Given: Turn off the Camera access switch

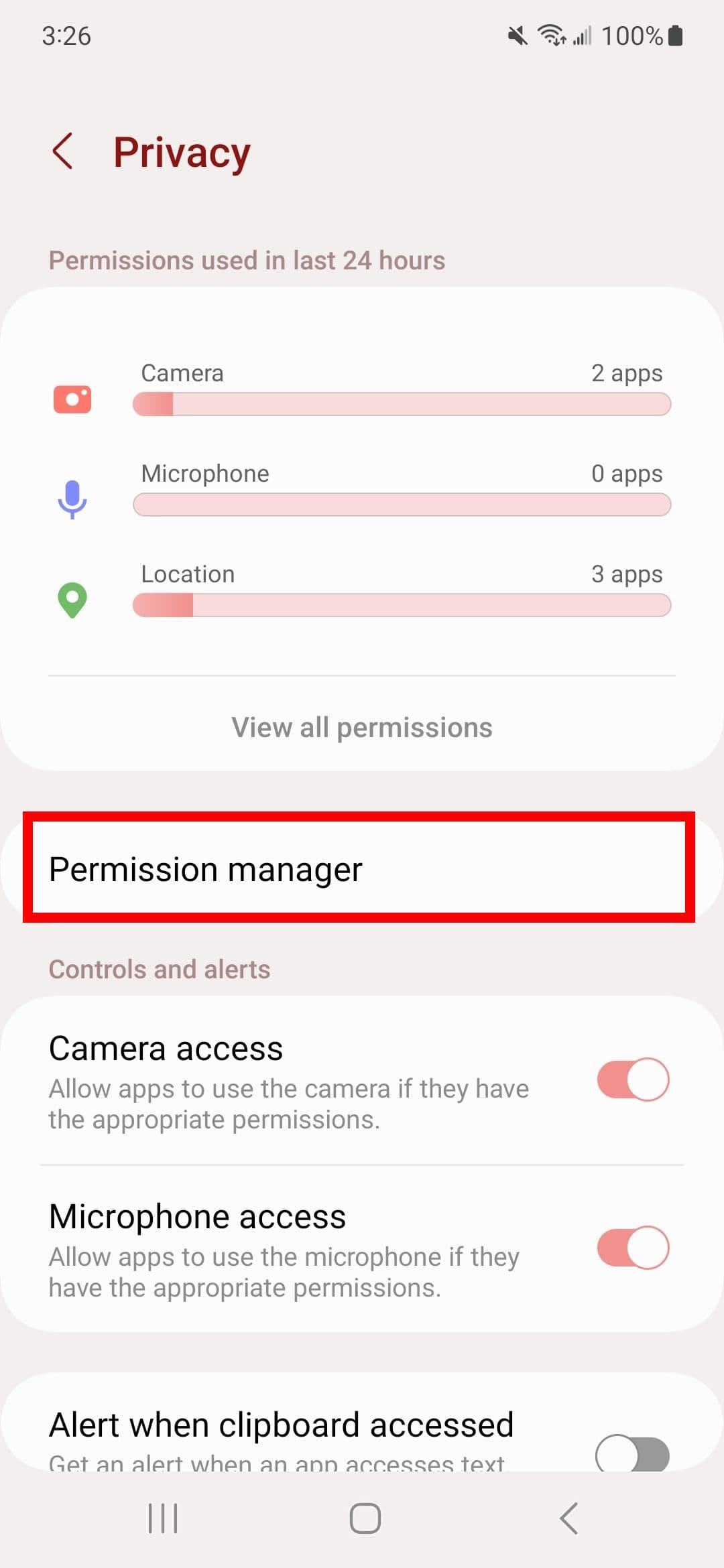Looking at the screenshot, I should click(x=632, y=1080).
